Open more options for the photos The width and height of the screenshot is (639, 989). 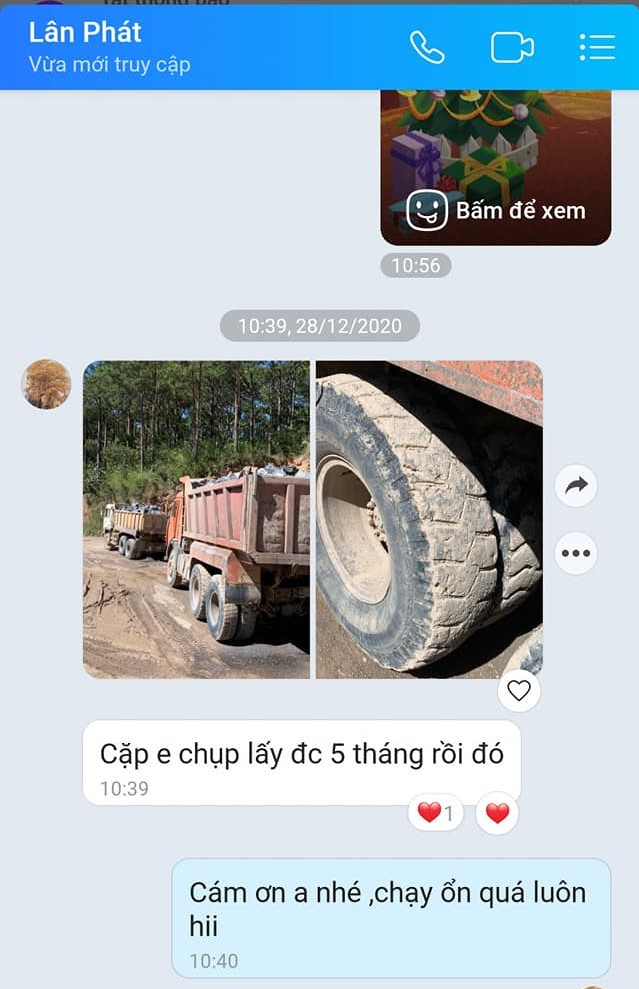[x=576, y=553]
